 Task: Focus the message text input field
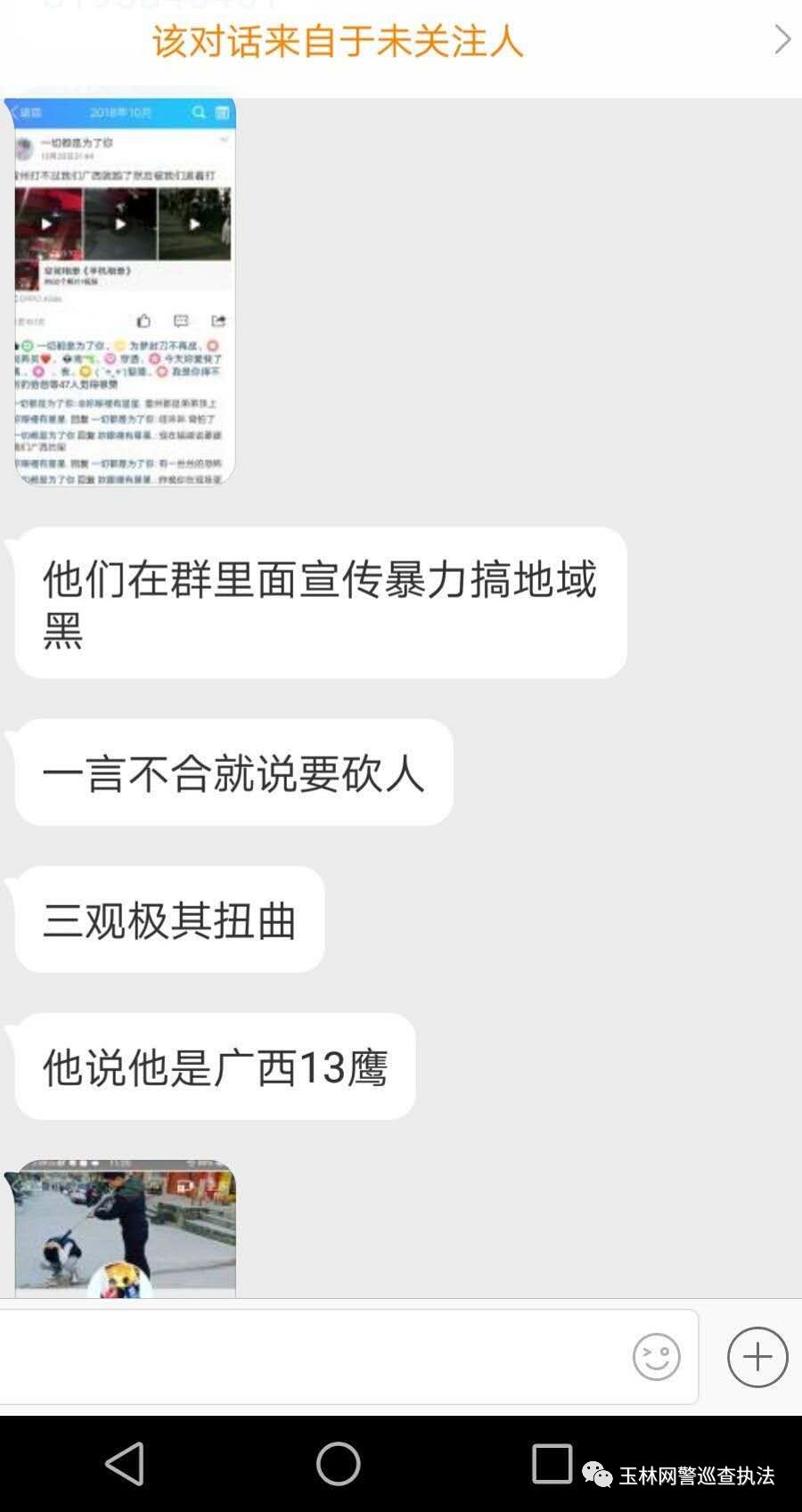pos(312,1357)
